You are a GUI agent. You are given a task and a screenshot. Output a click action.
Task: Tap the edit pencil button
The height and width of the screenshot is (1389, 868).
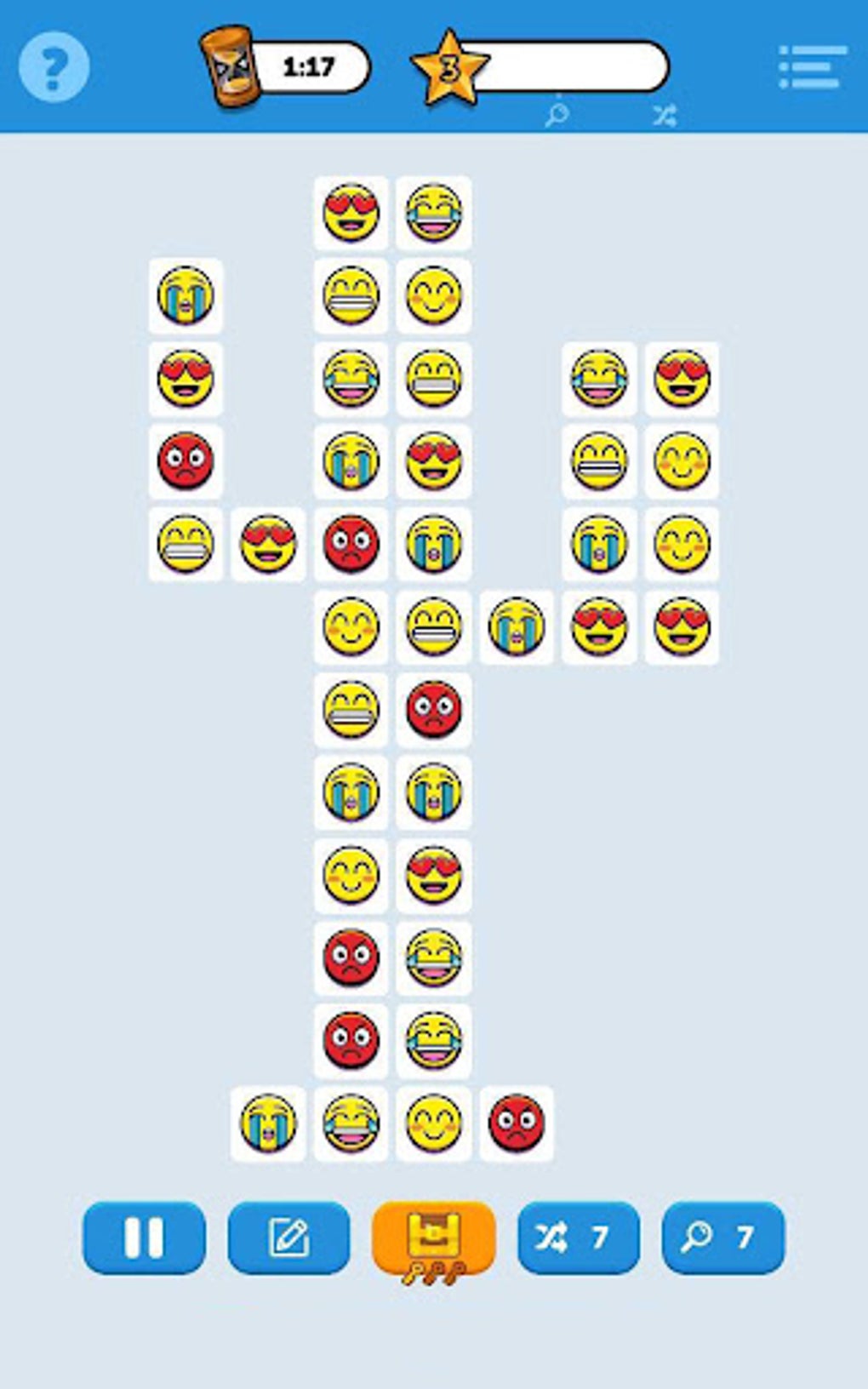pos(288,1238)
